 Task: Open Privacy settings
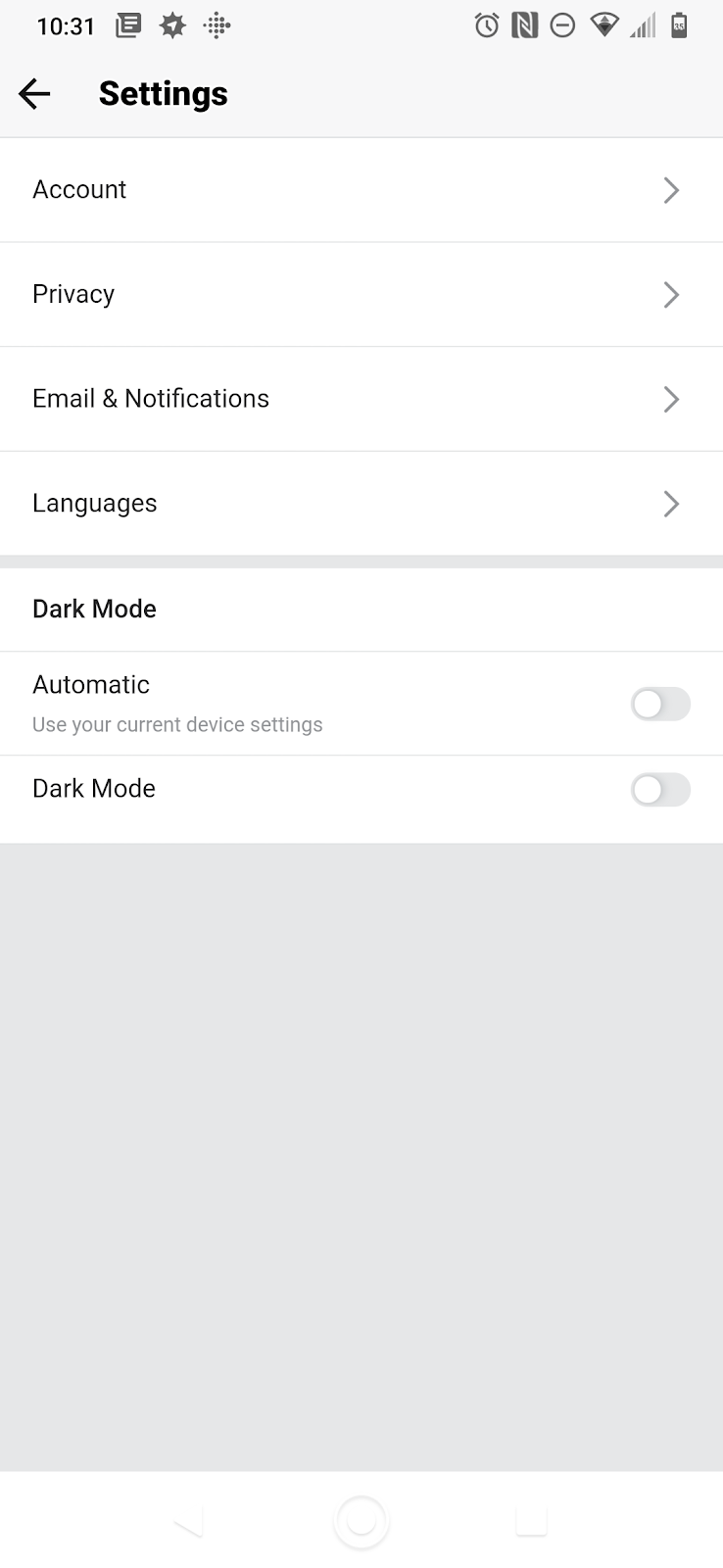pos(361,294)
